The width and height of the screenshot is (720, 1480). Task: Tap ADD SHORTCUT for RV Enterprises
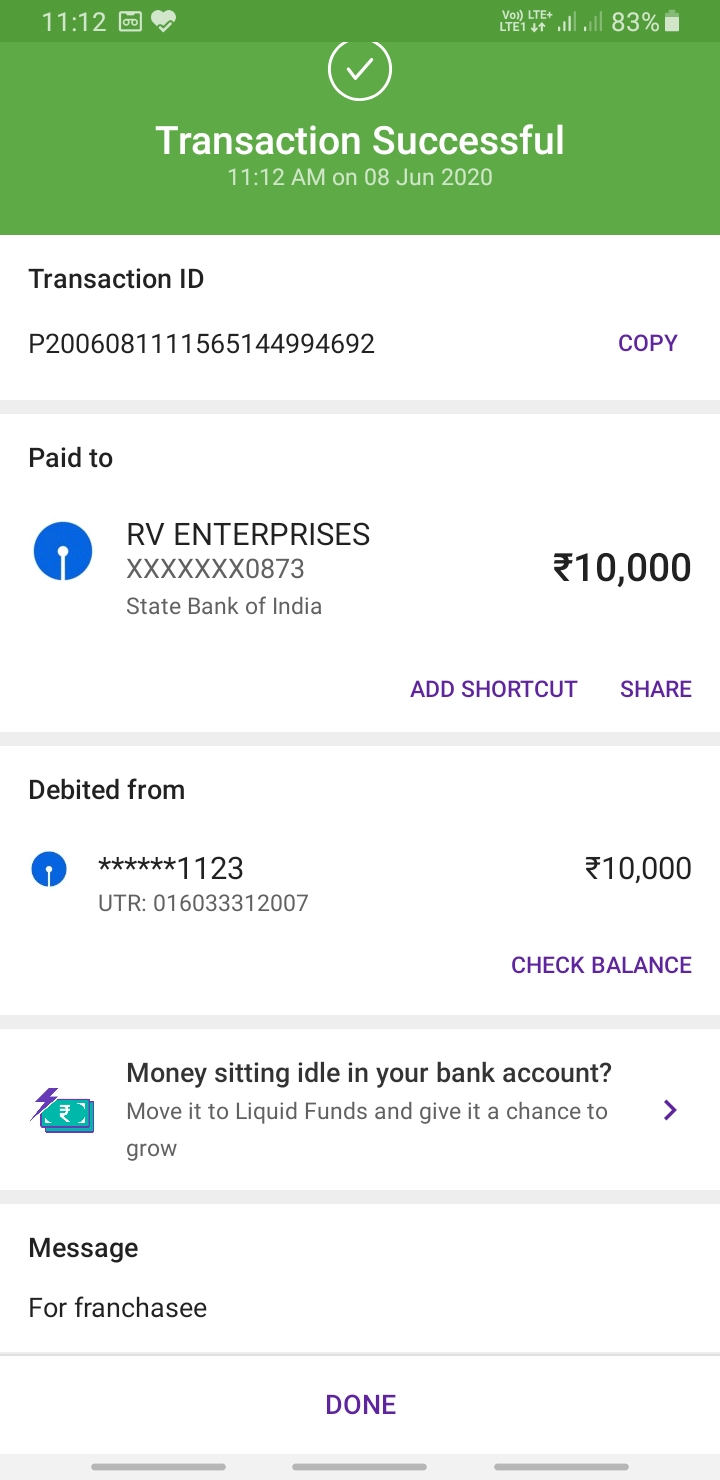click(493, 689)
